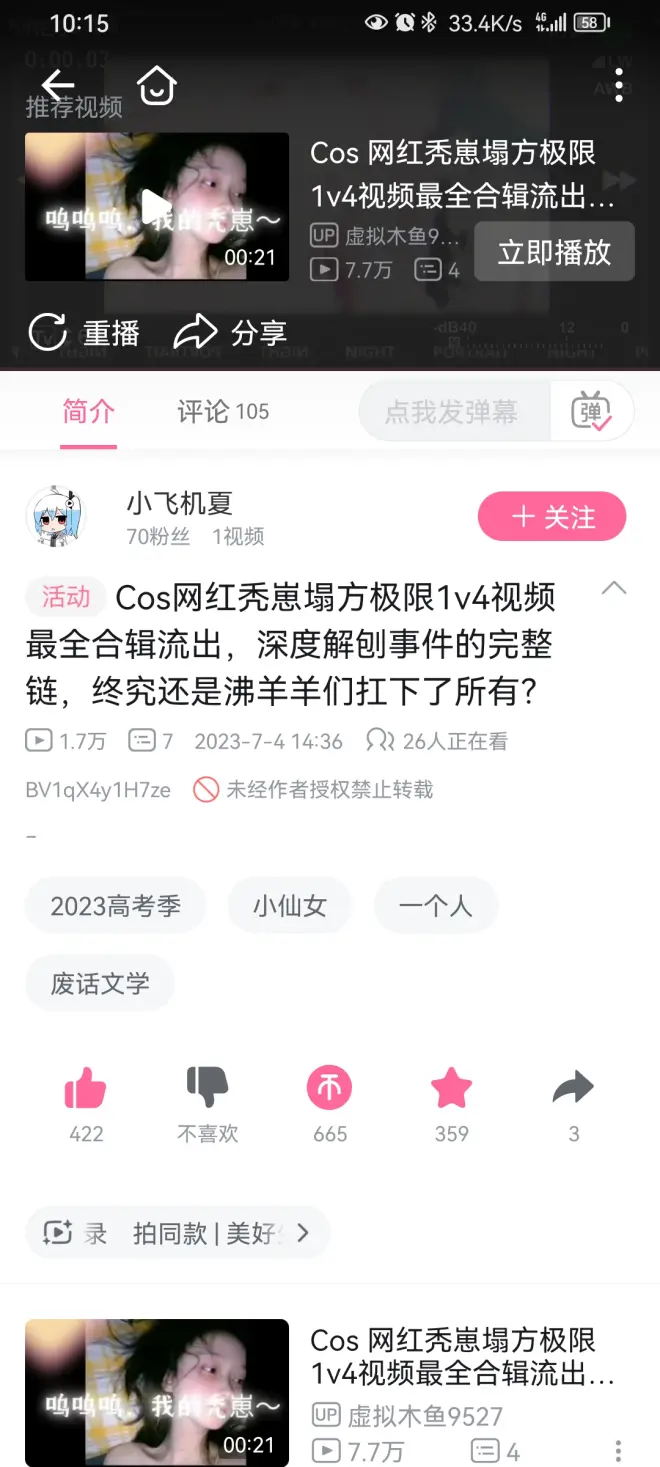
Task: Go back with the arrow icon
Action: click(x=58, y=86)
